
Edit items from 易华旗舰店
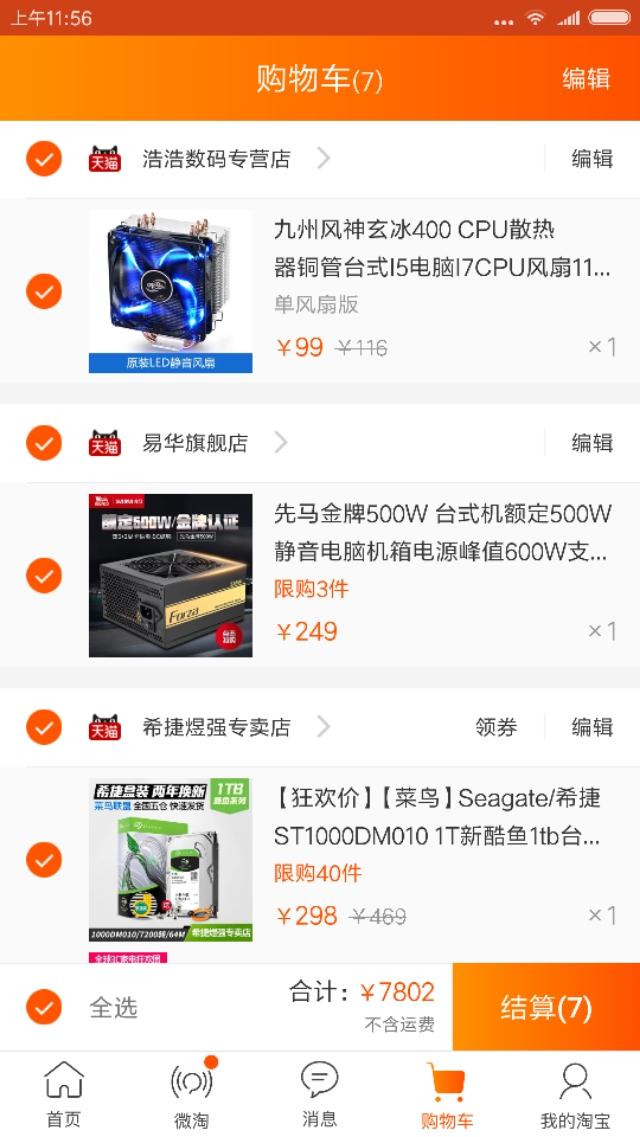592,443
